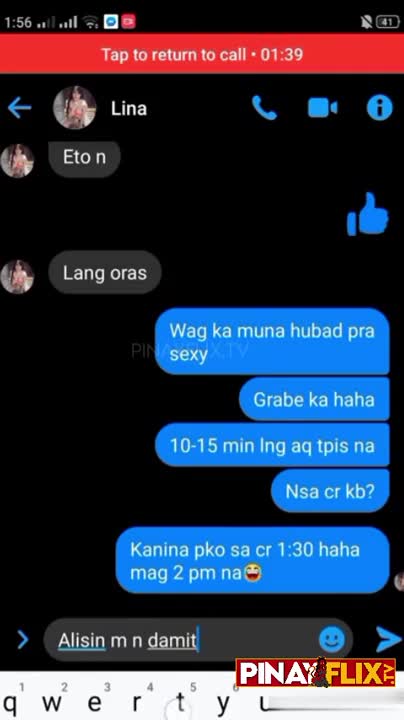Type the letter e on the keyboard
The image size is (404, 720).
coord(95,703)
